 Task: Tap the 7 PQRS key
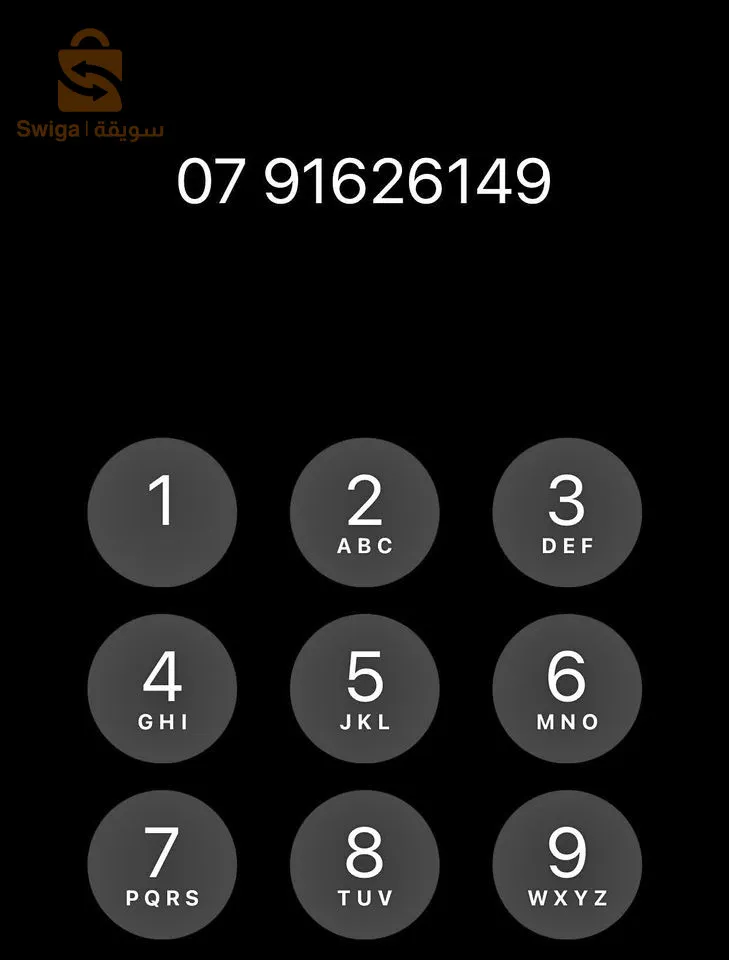tap(162, 864)
